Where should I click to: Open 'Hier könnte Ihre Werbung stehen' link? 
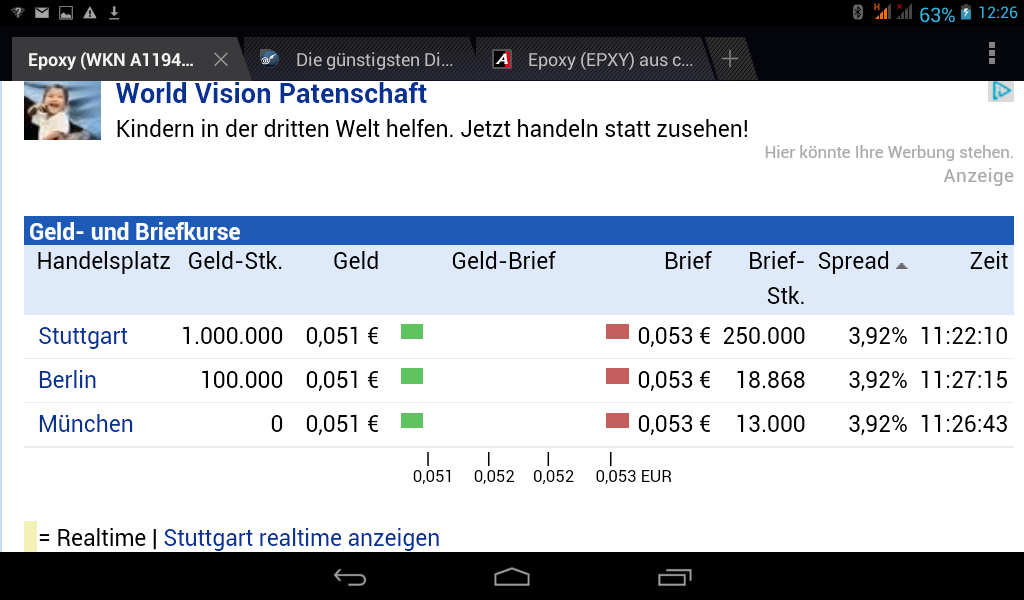888,153
